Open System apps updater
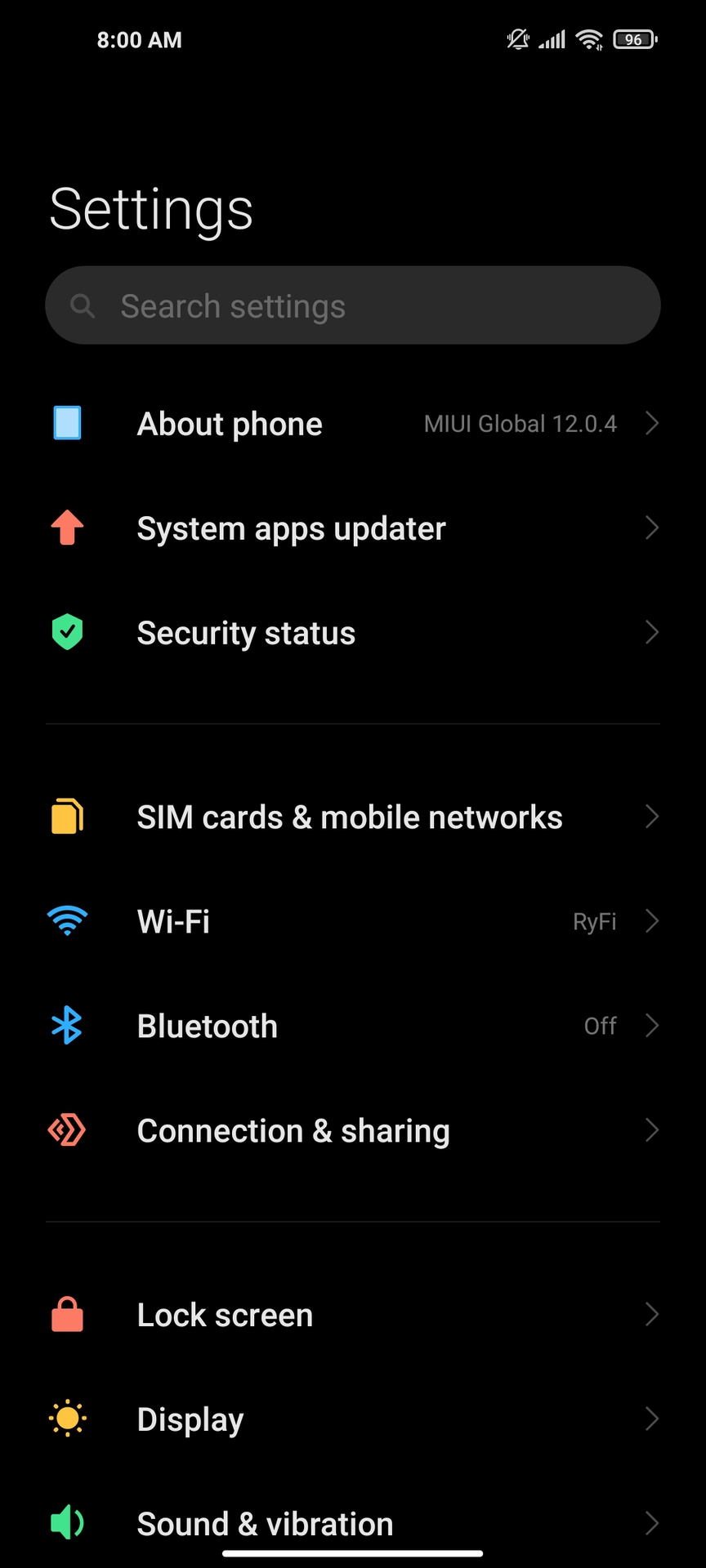Screen dimensions: 706x1568 (353, 528)
